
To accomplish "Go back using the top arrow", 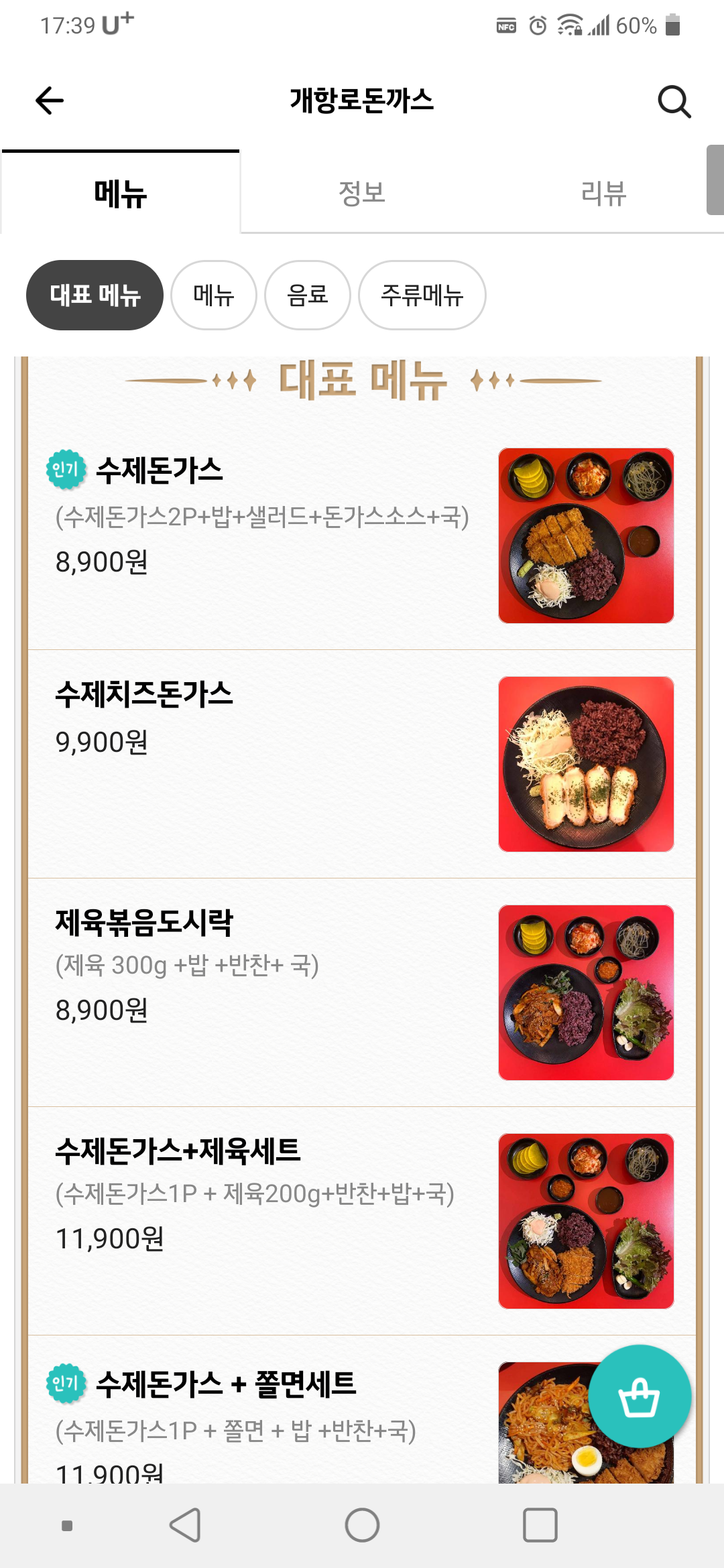I will (49, 101).
